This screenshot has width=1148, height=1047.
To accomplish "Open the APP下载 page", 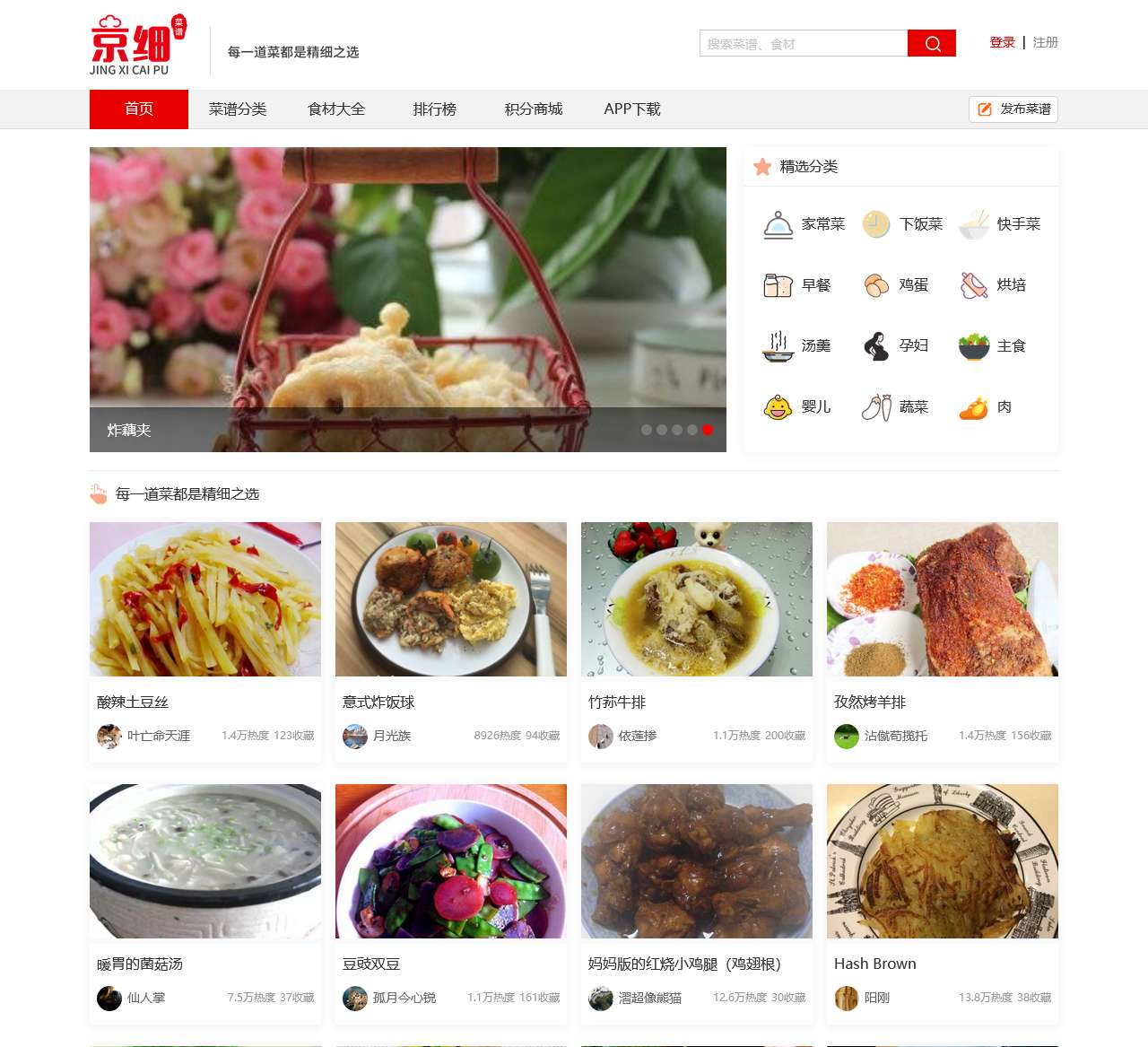I will (x=632, y=109).
